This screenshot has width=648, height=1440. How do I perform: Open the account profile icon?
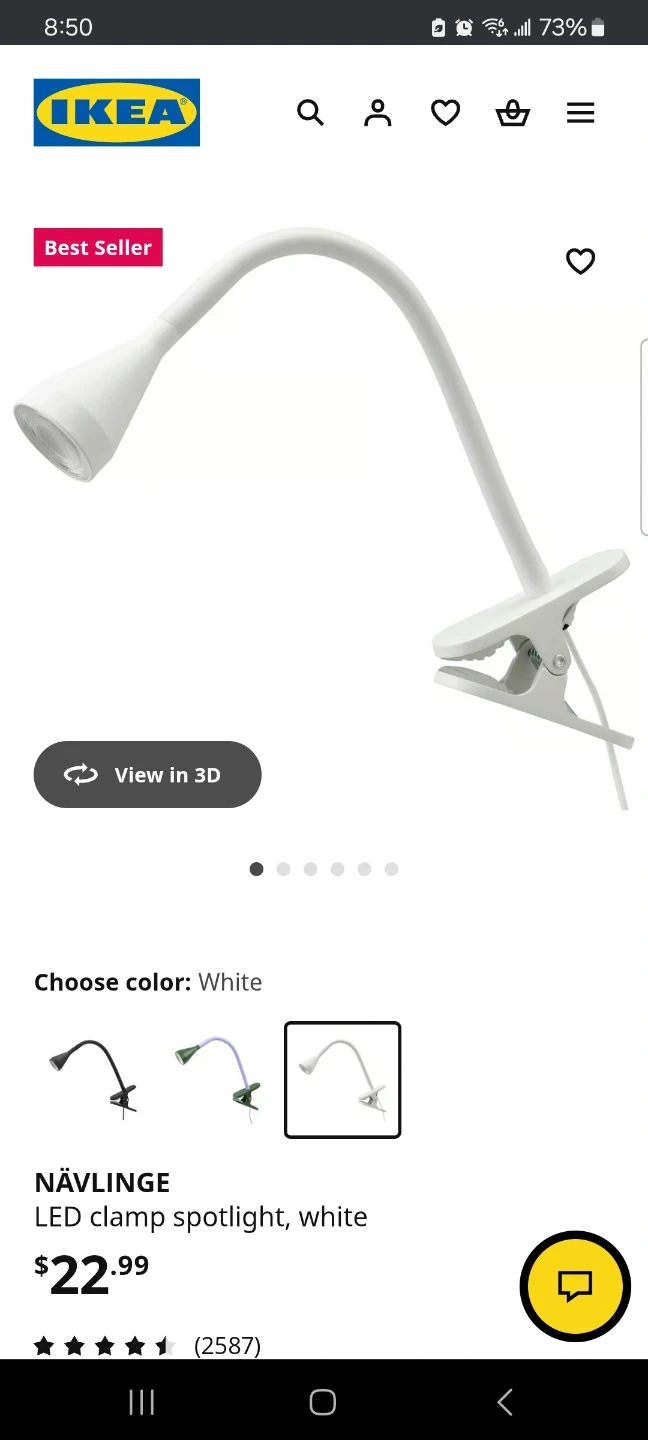click(378, 113)
